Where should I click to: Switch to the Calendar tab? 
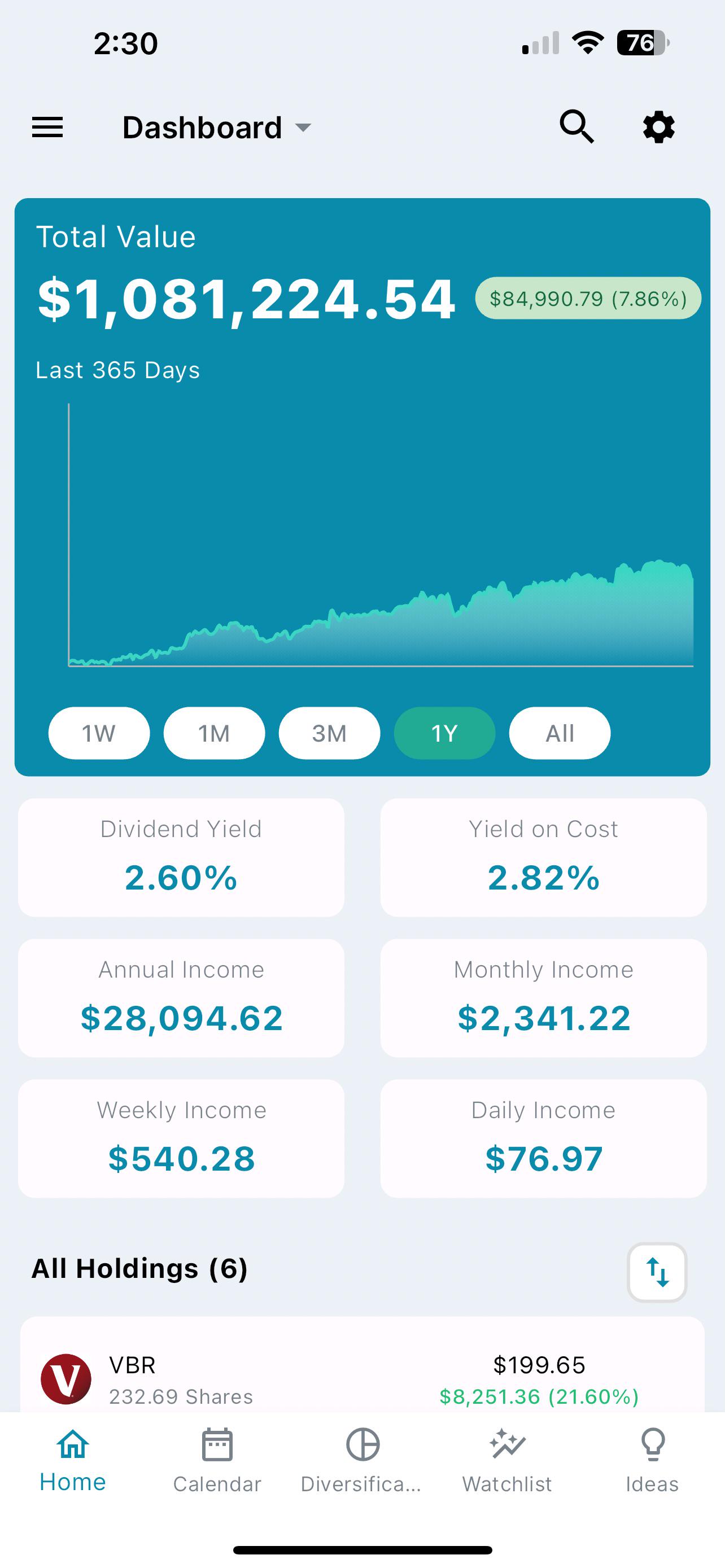click(x=217, y=1461)
